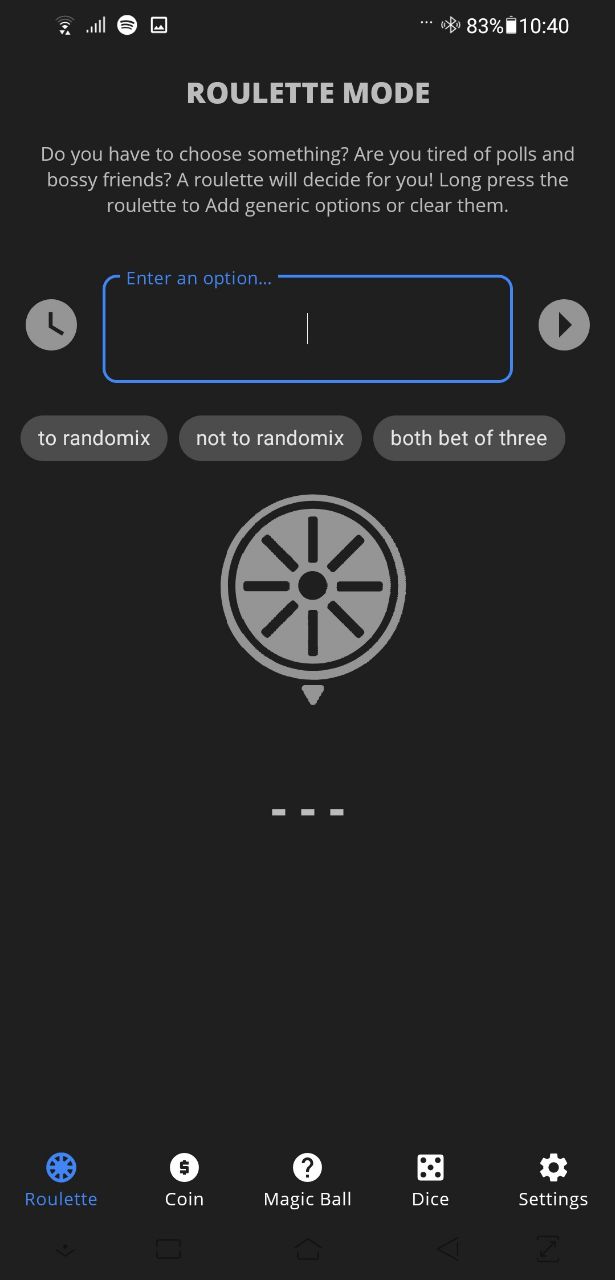Image resolution: width=615 pixels, height=1280 pixels.
Task: Switch to the Magic Ball tab
Action: (307, 1180)
